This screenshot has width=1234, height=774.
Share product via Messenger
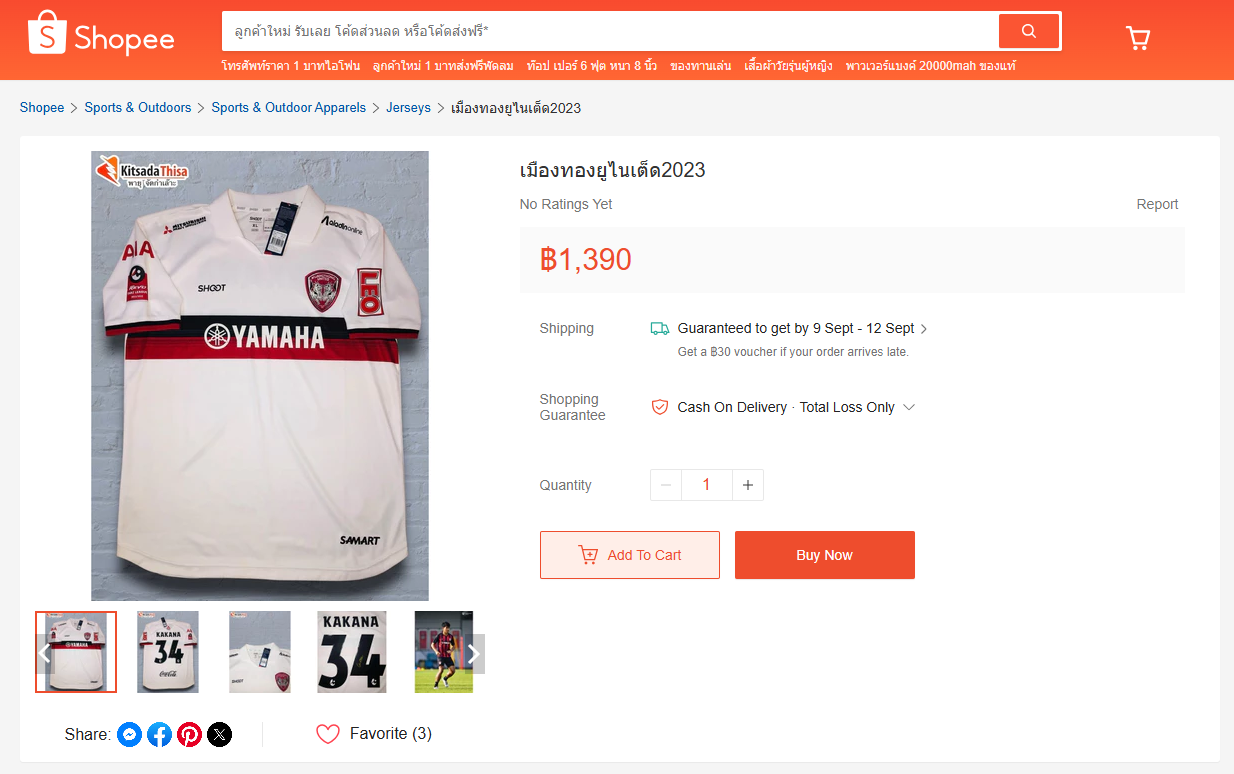pyautogui.click(x=129, y=735)
